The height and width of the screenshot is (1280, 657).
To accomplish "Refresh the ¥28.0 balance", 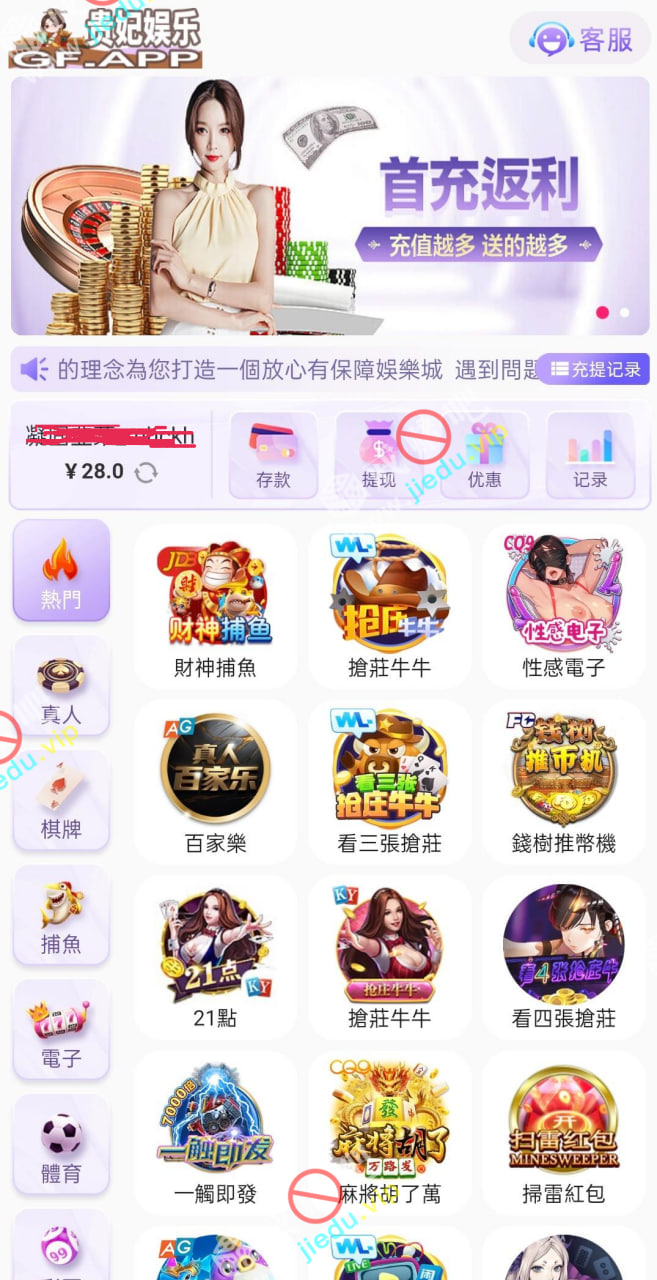I will [x=147, y=472].
